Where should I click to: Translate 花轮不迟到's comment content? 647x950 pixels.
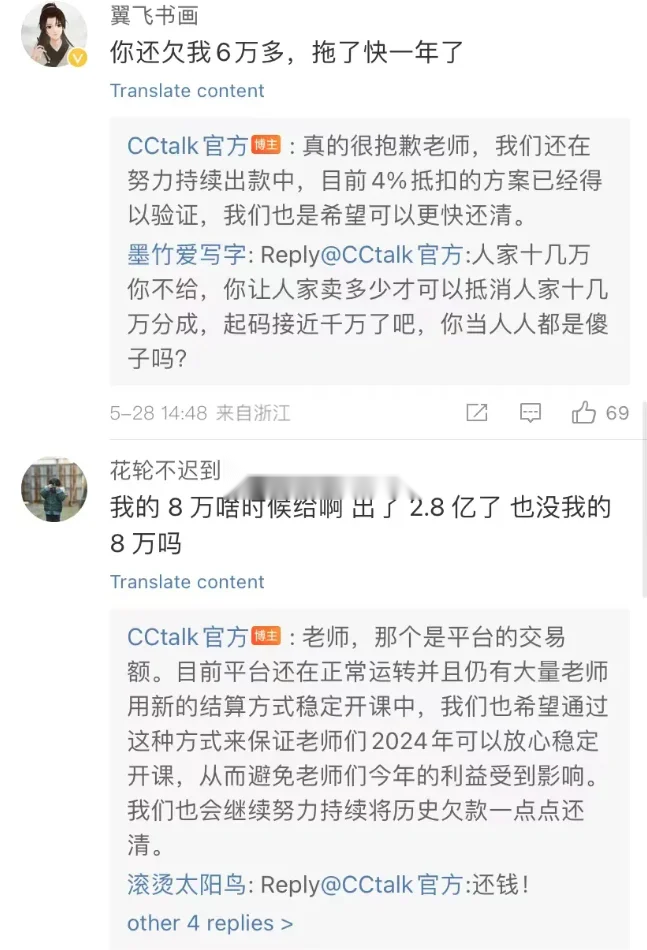click(x=187, y=582)
